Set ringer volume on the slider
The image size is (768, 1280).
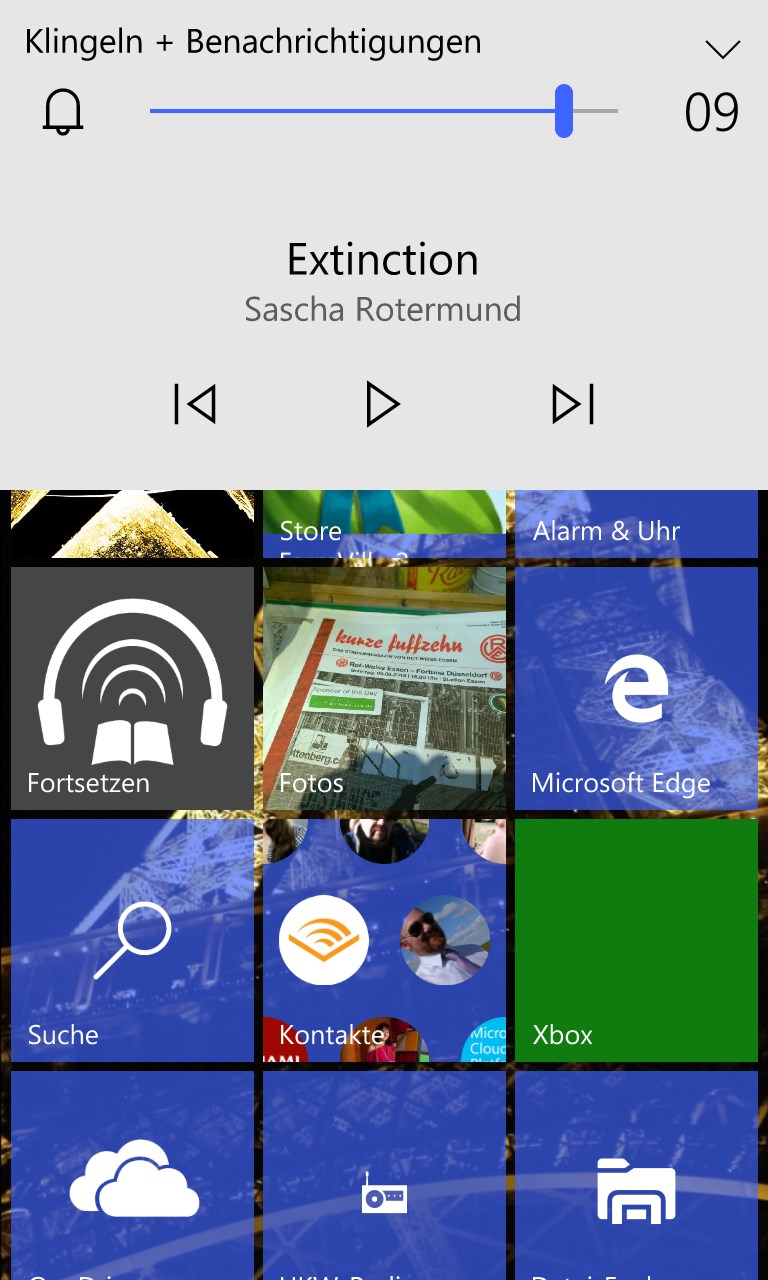(x=564, y=111)
